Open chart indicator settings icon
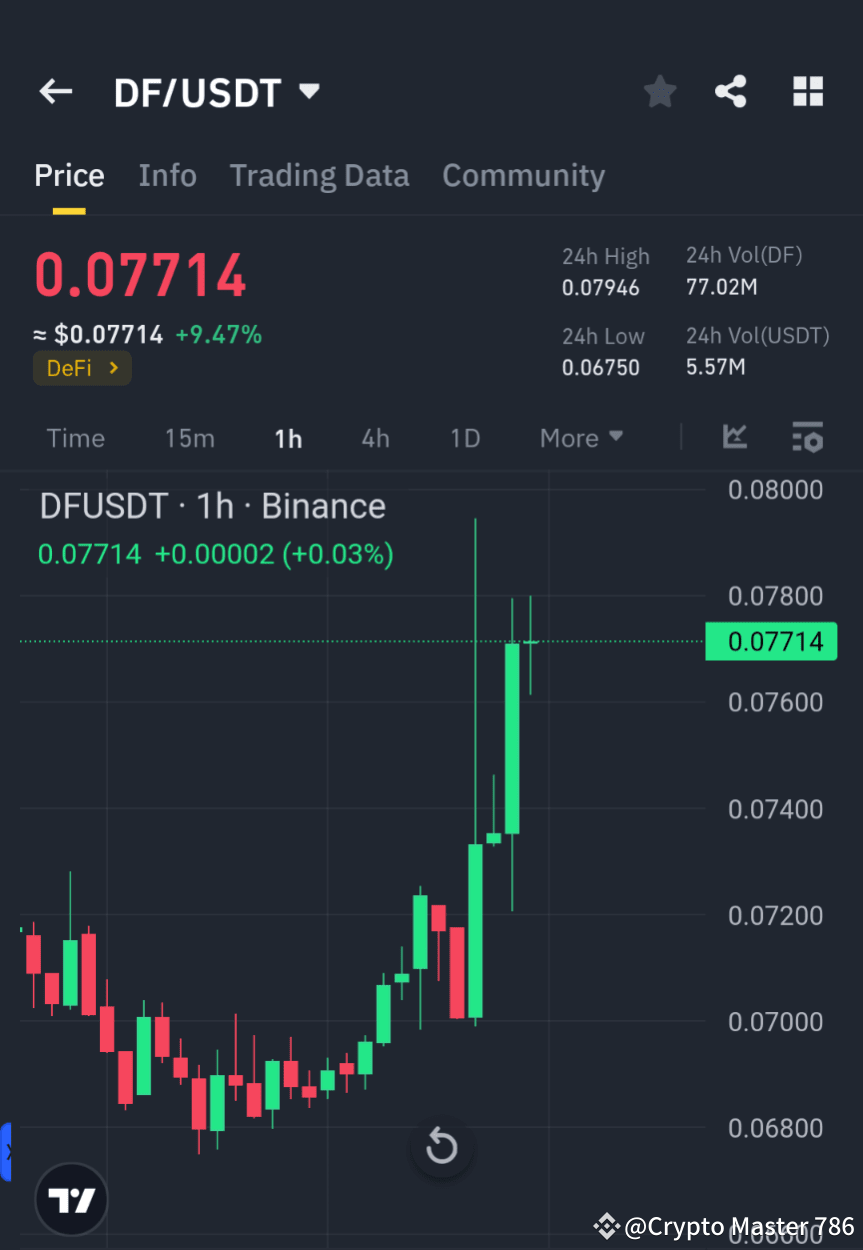The width and height of the screenshot is (863, 1250). tap(807, 437)
